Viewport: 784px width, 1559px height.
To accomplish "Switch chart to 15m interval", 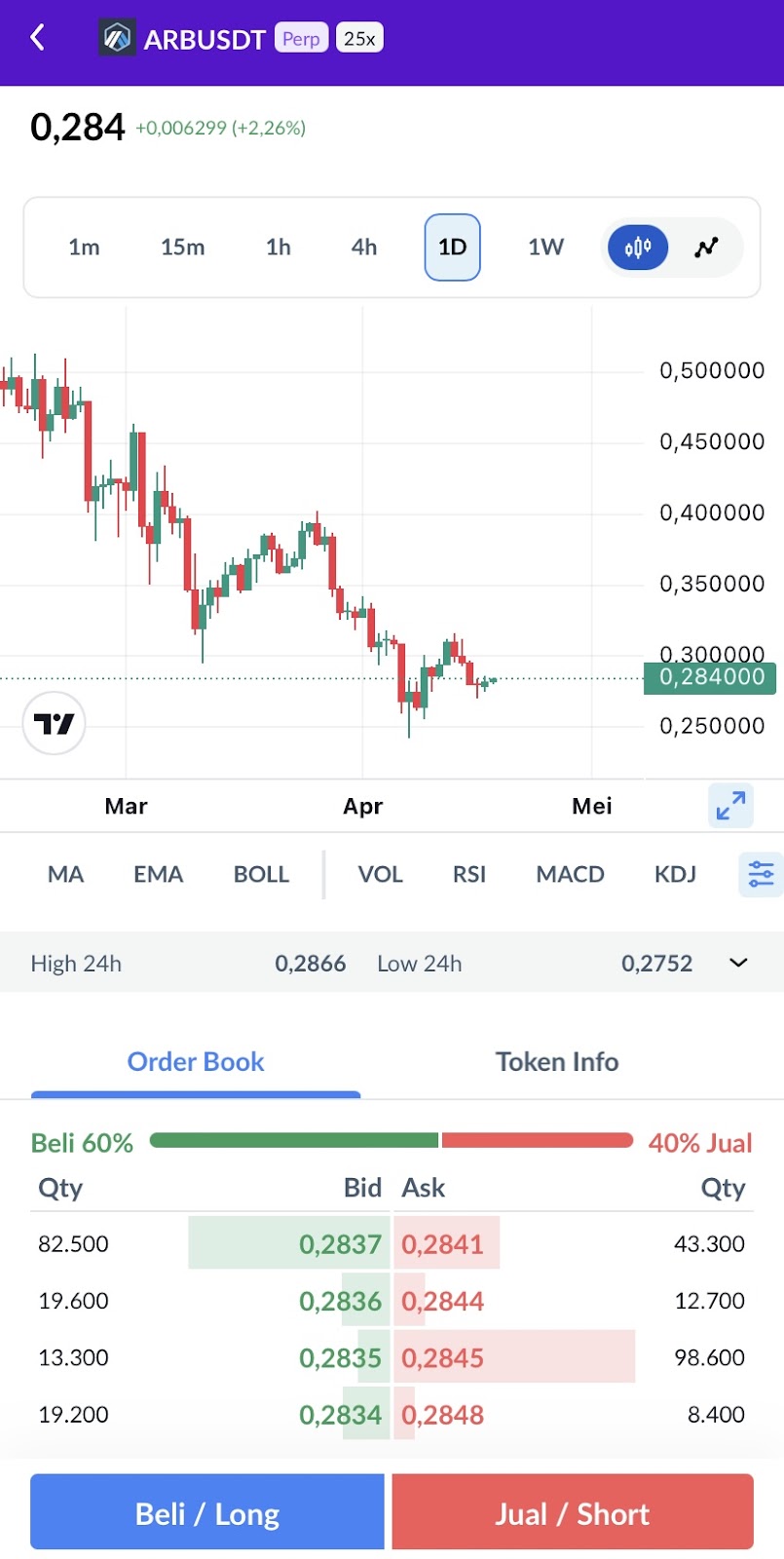I will (x=182, y=247).
